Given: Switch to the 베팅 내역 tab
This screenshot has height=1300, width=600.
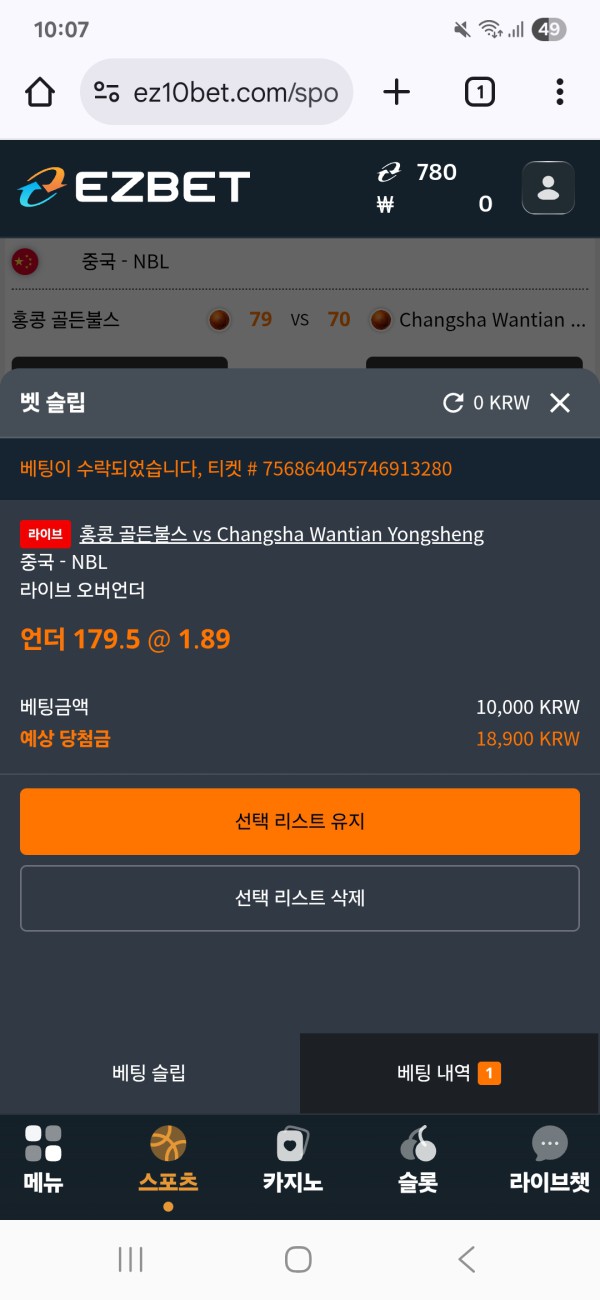Looking at the screenshot, I should [449, 1073].
